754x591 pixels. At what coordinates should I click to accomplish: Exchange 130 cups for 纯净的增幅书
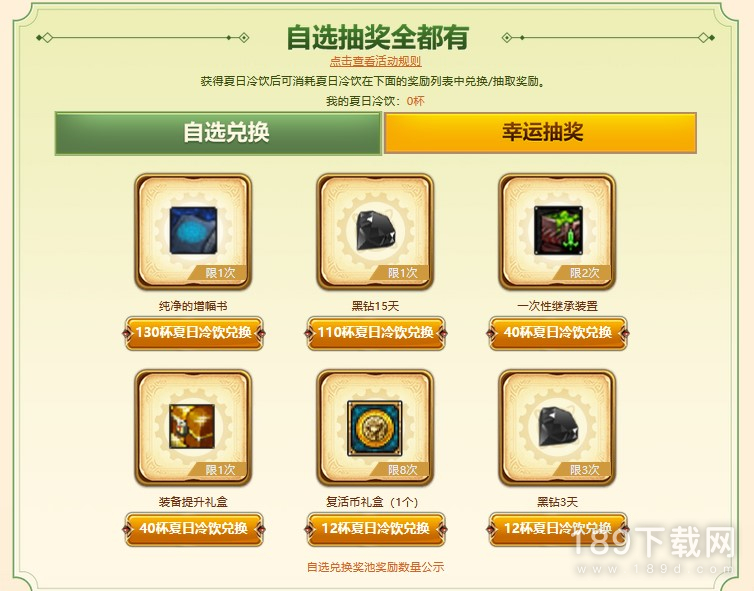point(194,333)
